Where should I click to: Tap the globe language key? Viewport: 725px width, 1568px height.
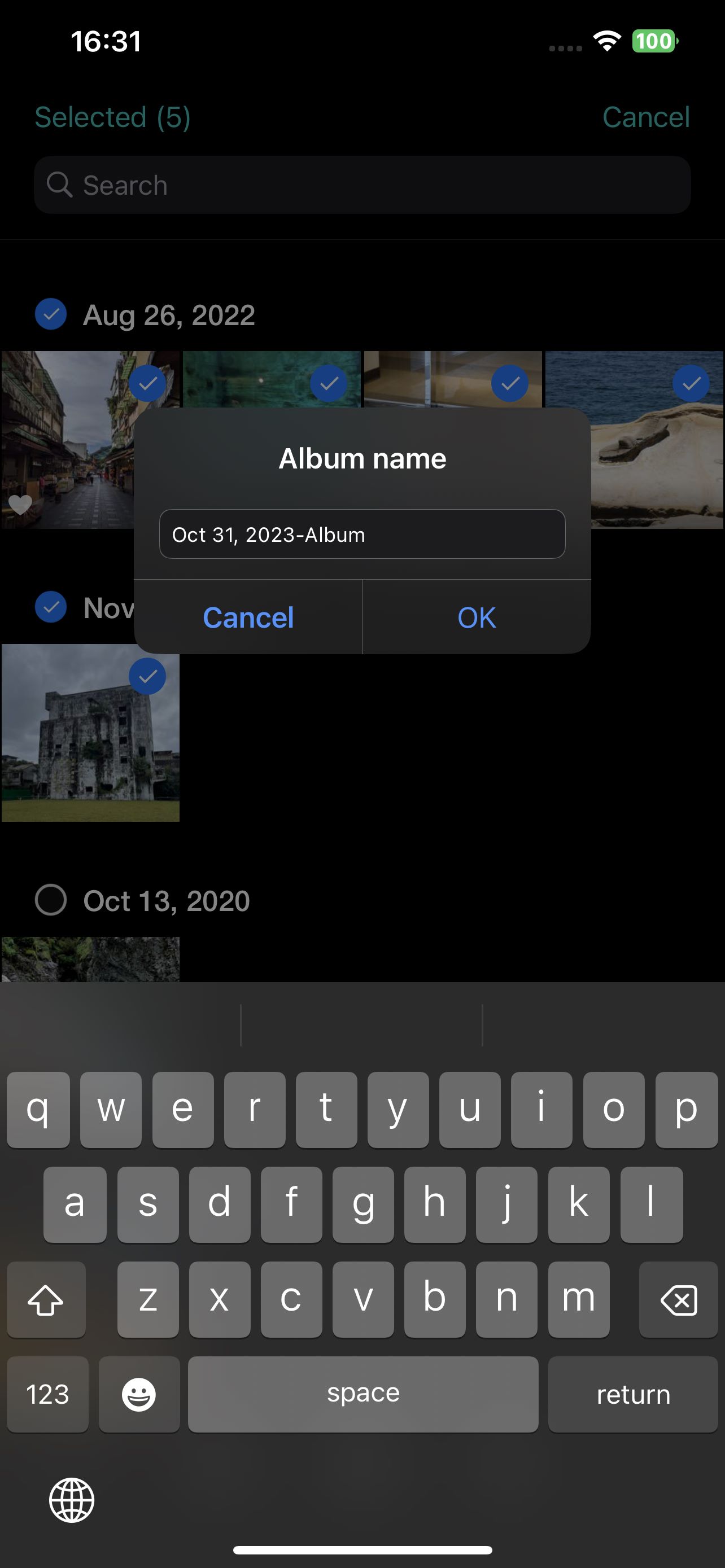(72, 1500)
